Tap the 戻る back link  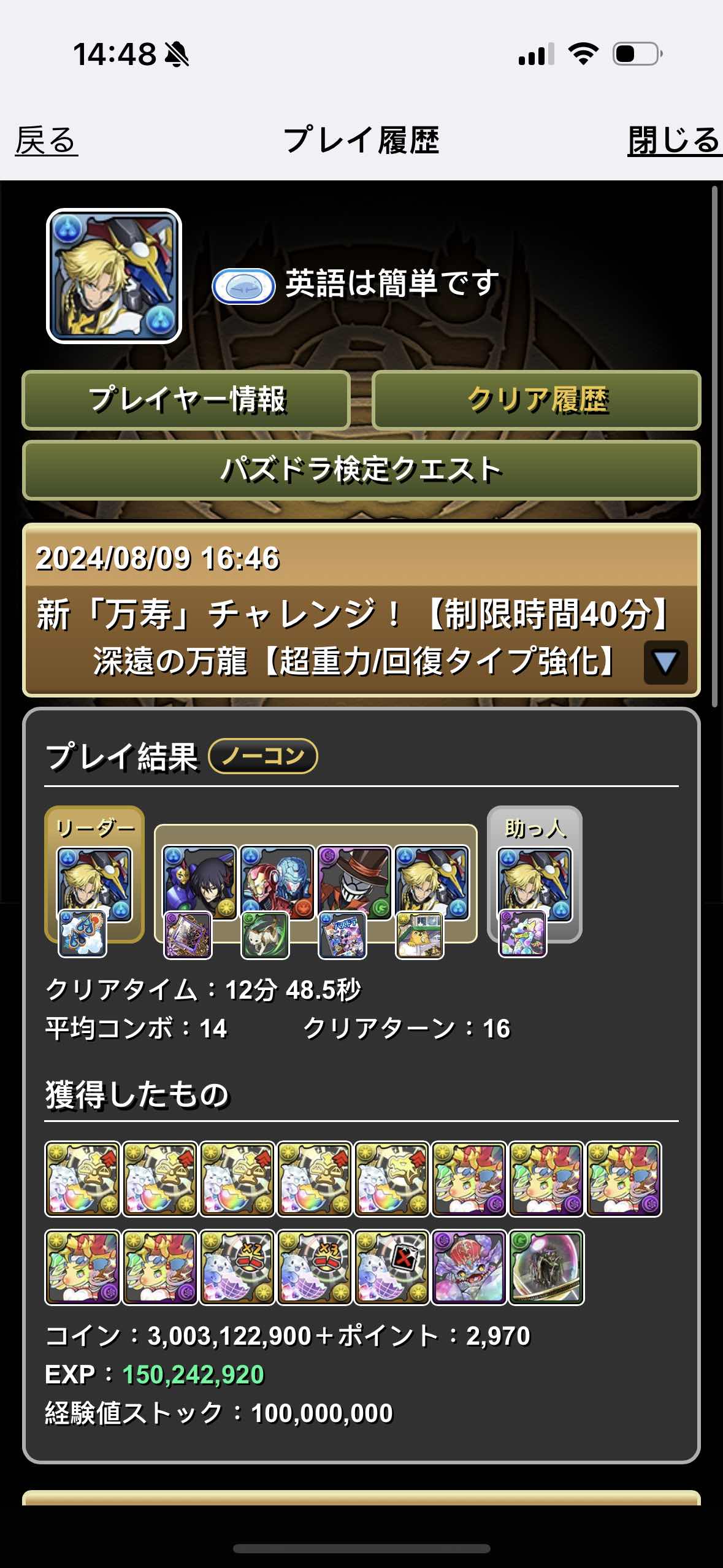coord(47,140)
